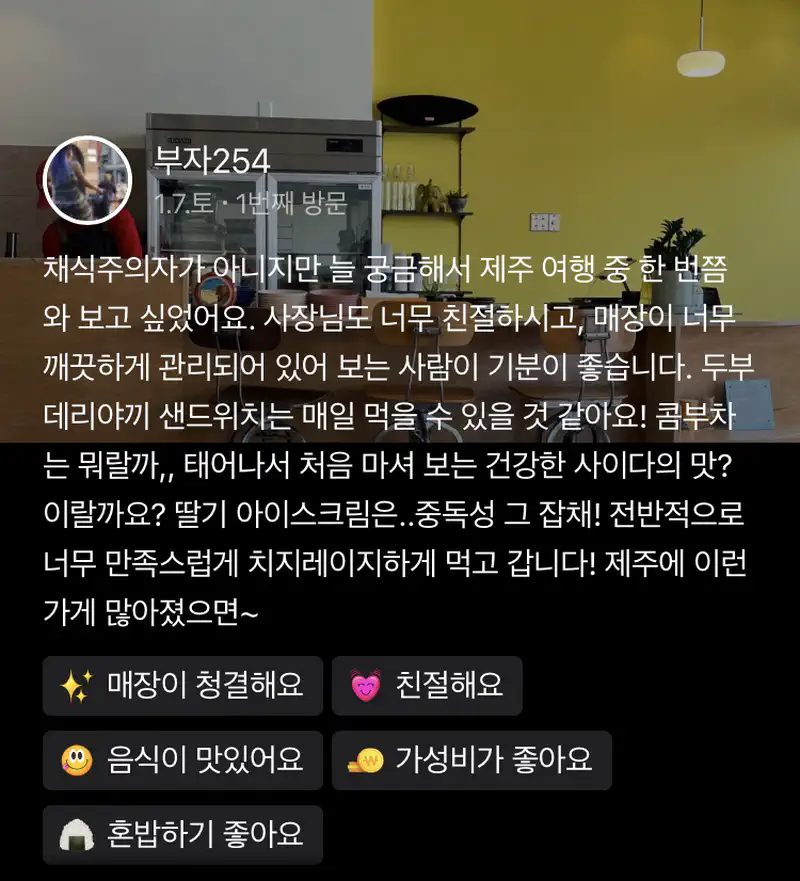Open reviewer 부자254's profile picture
Viewport: 800px width, 881px height.
(x=88, y=179)
